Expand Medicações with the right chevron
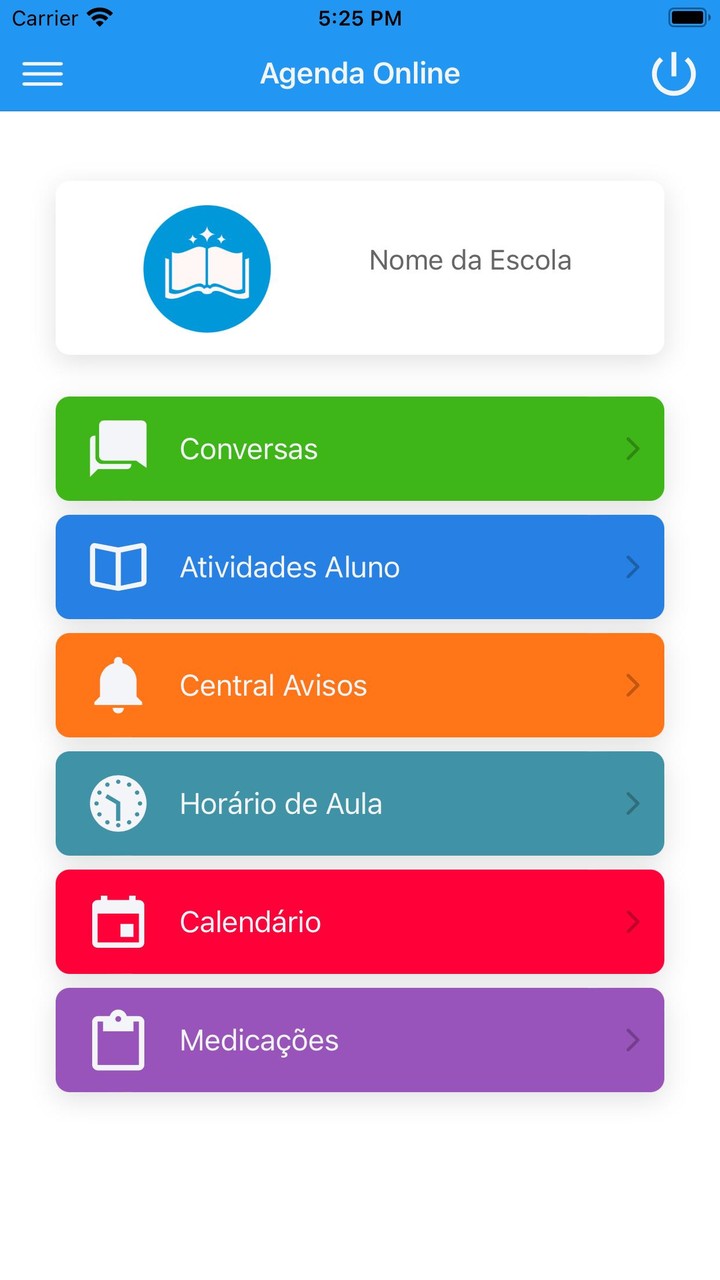The height and width of the screenshot is (1280, 720). click(x=632, y=1040)
